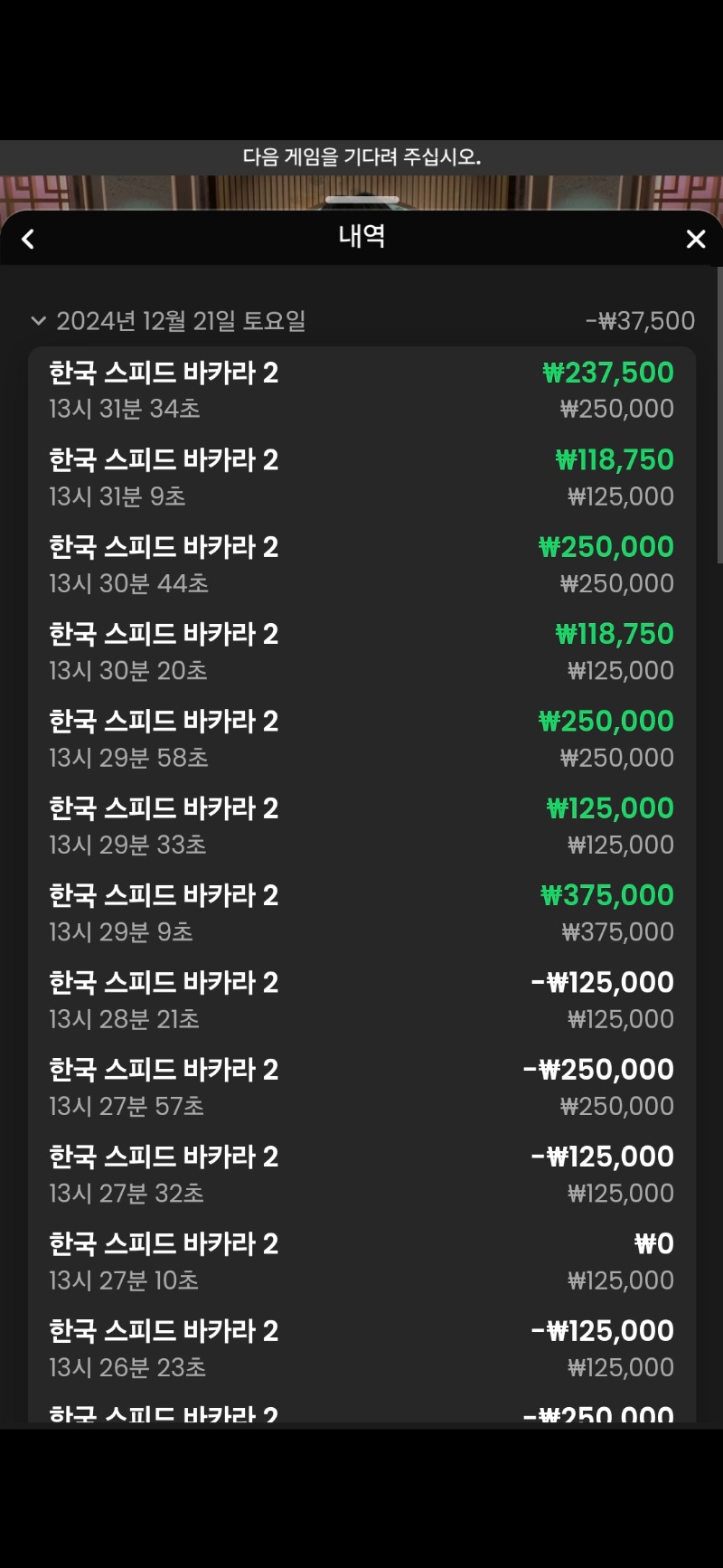View details of the 13시 30분 44초 round
The height and width of the screenshot is (1568, 723).
coord(361,564)
